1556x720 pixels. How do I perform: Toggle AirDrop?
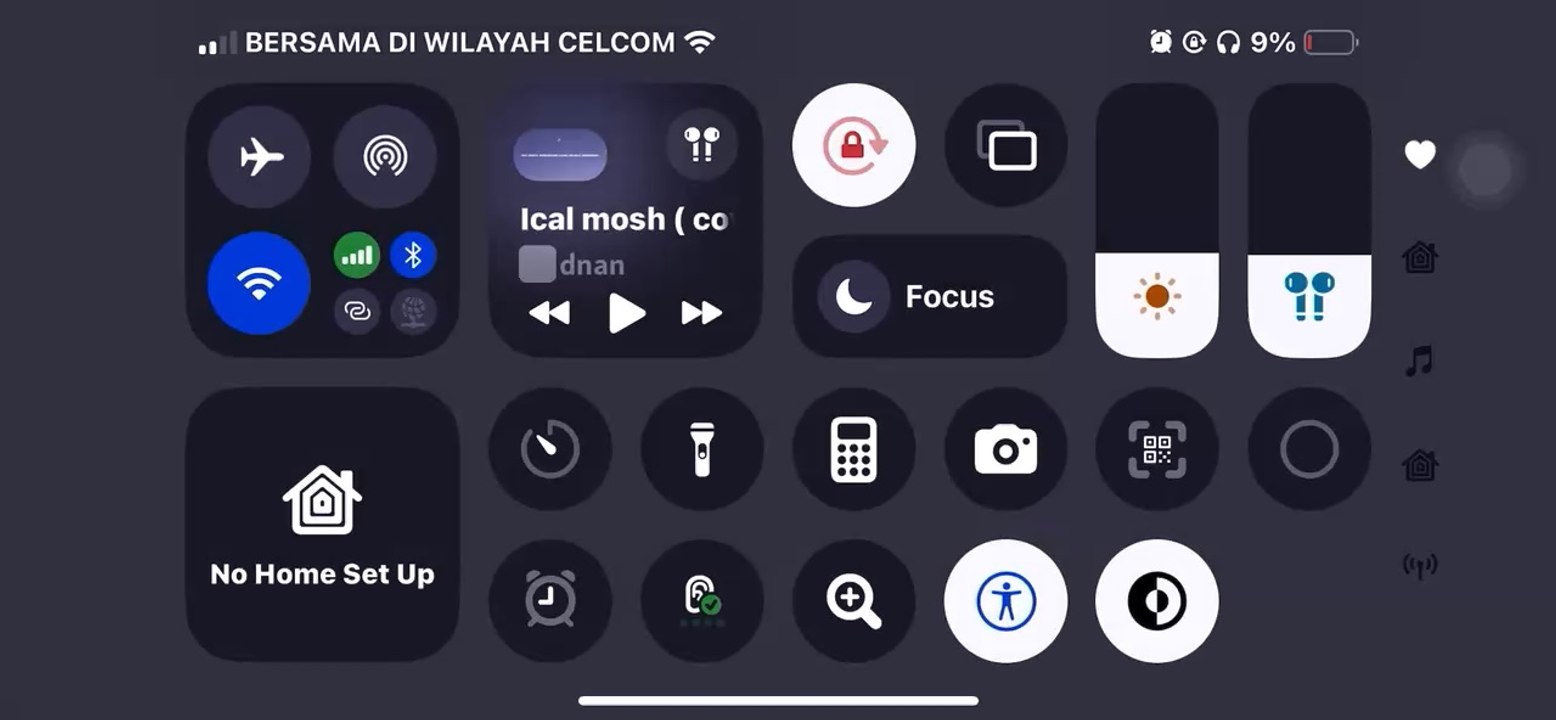[385, 157]
